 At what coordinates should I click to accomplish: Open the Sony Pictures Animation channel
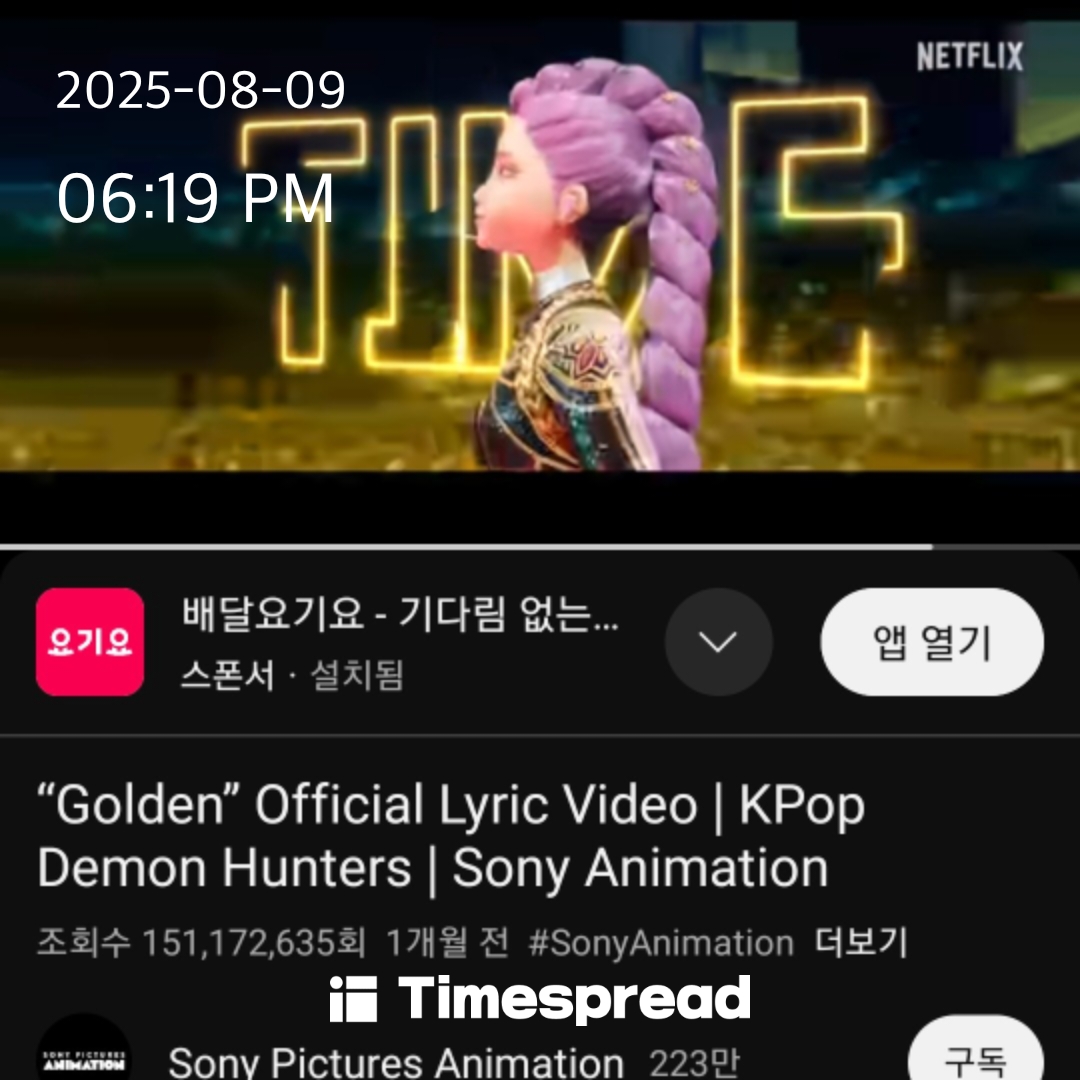(x=395, y=1060)
